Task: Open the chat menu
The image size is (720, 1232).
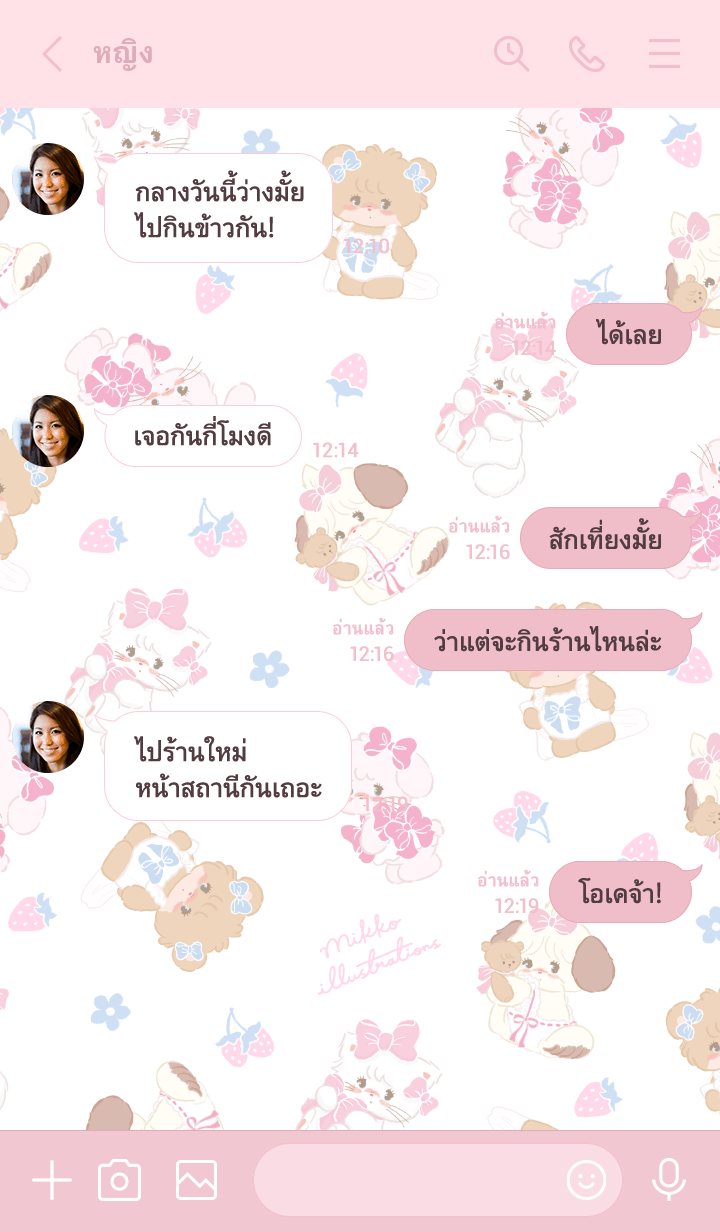Action: click(x=664, y=54)
